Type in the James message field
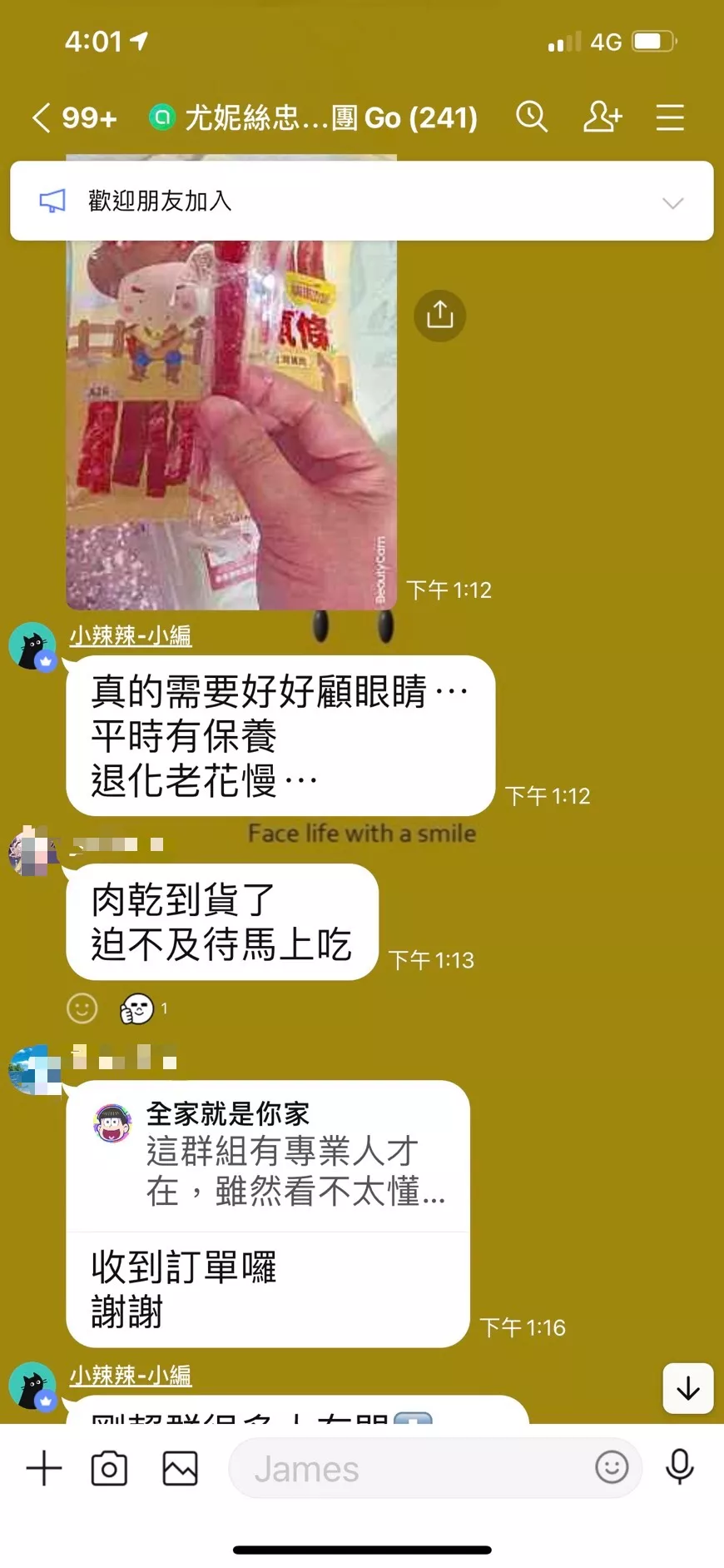Viewport: 724px width, 1568px height. 408,1468
